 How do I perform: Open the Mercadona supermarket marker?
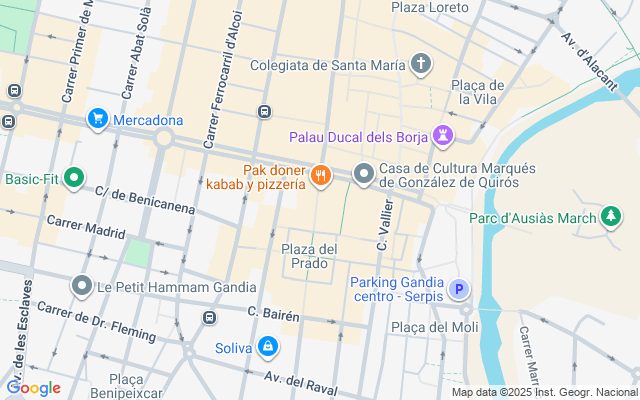pos(97,120)
